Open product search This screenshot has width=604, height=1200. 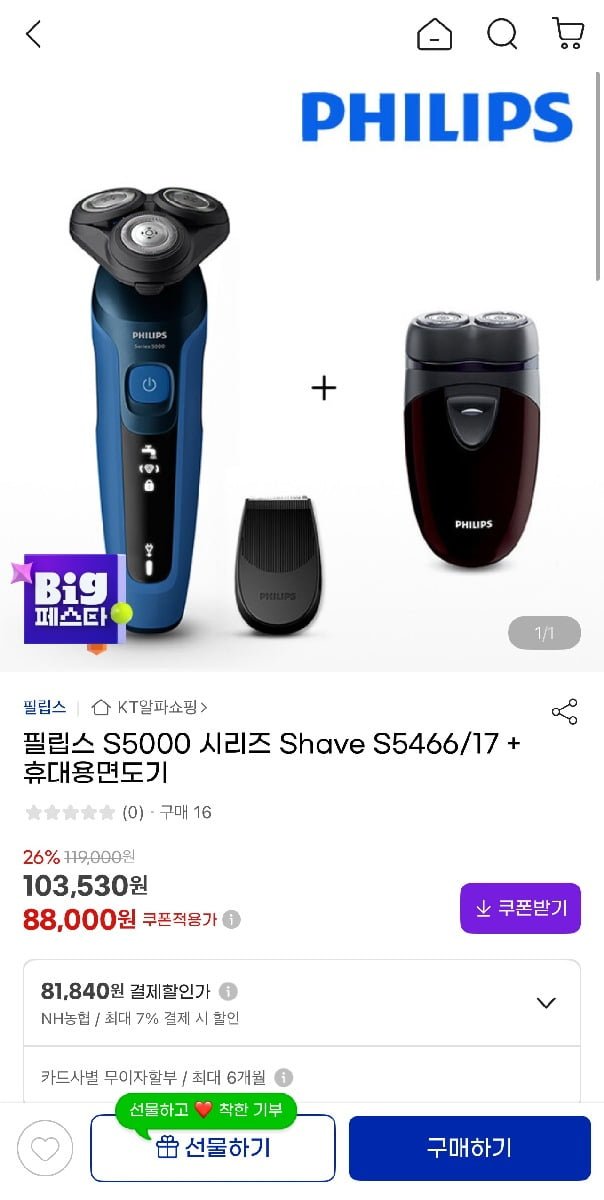502,35
